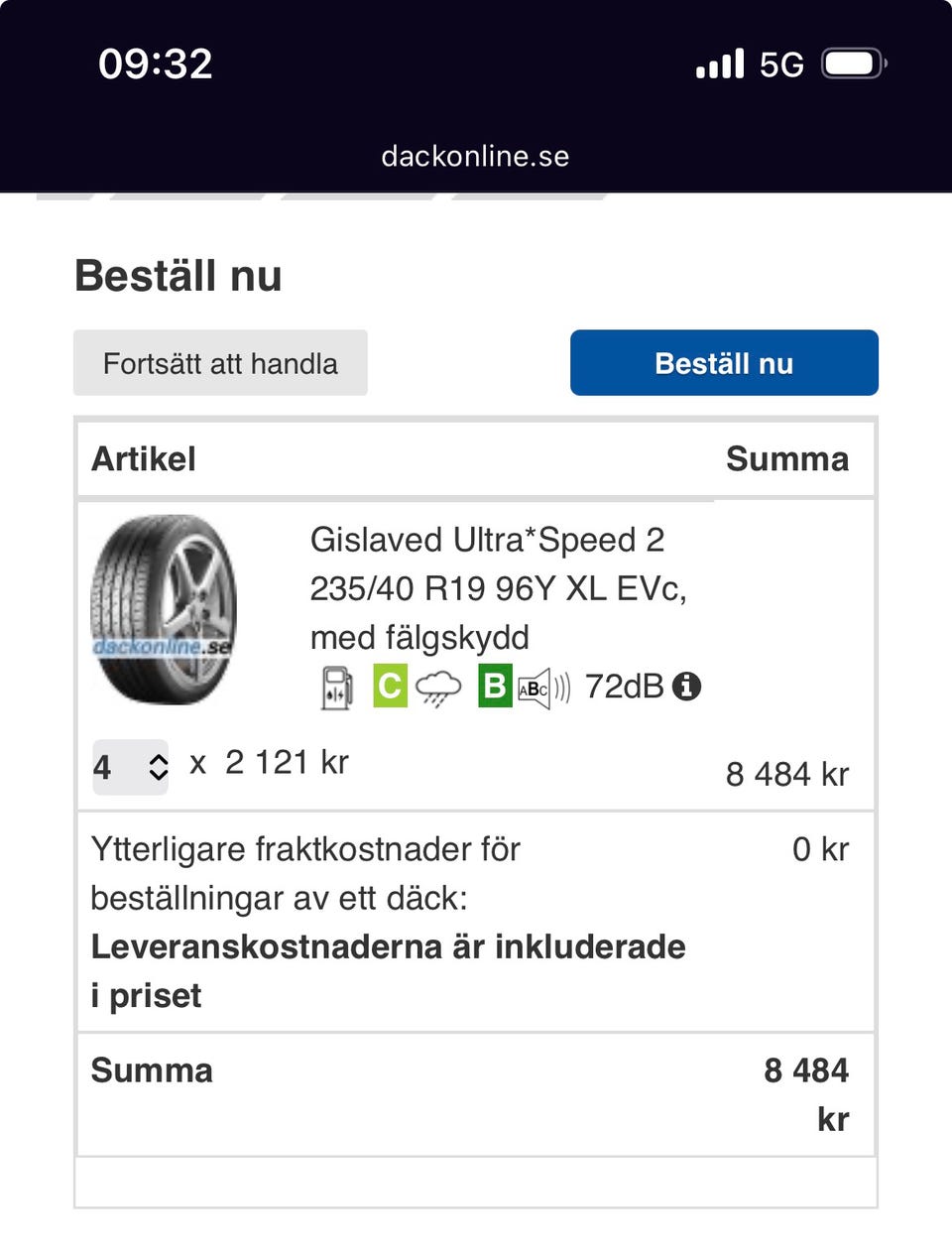Tap the 5G network indicator

coord(781,63)
